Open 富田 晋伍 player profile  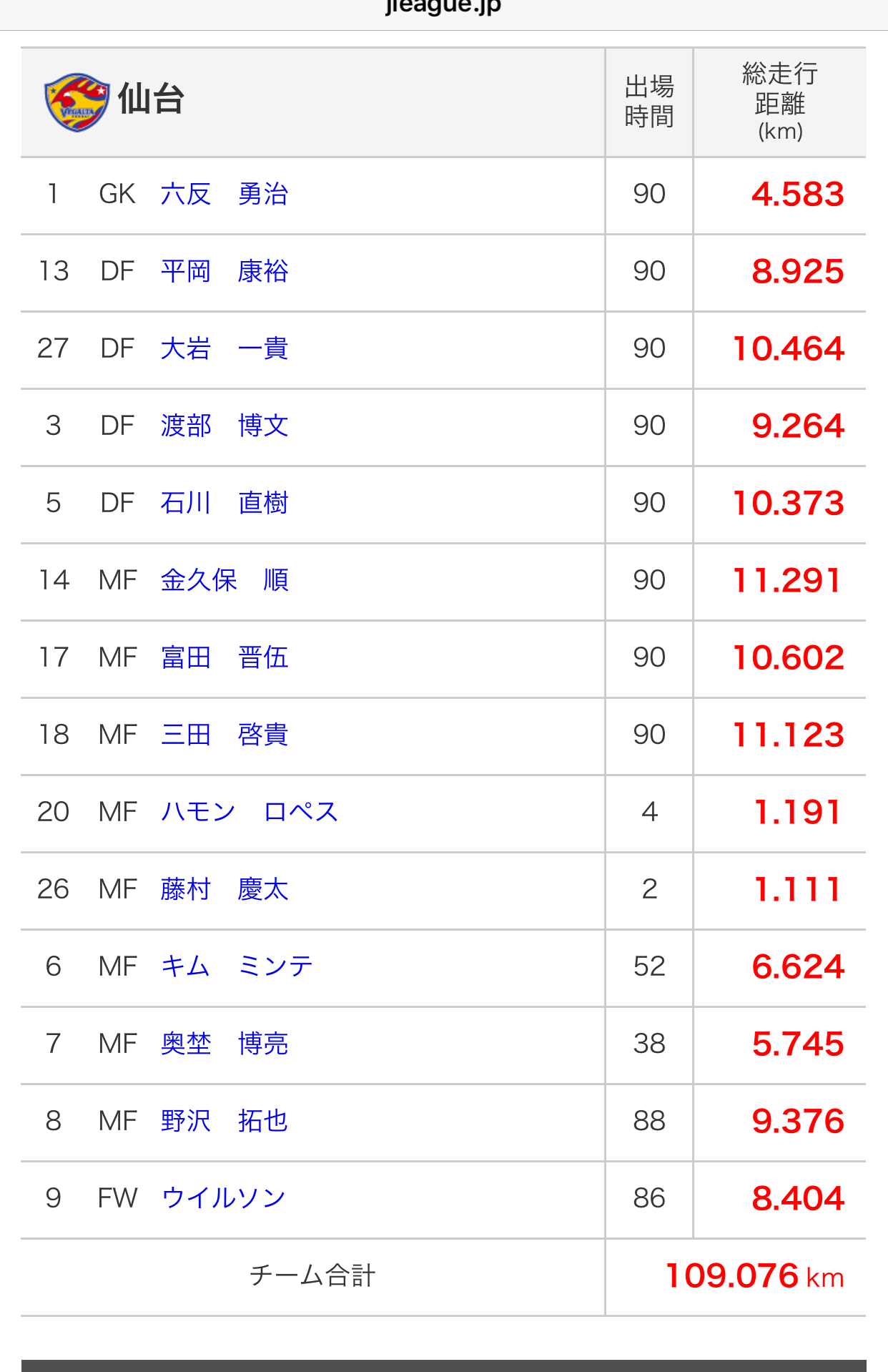[x=224, y=658]
